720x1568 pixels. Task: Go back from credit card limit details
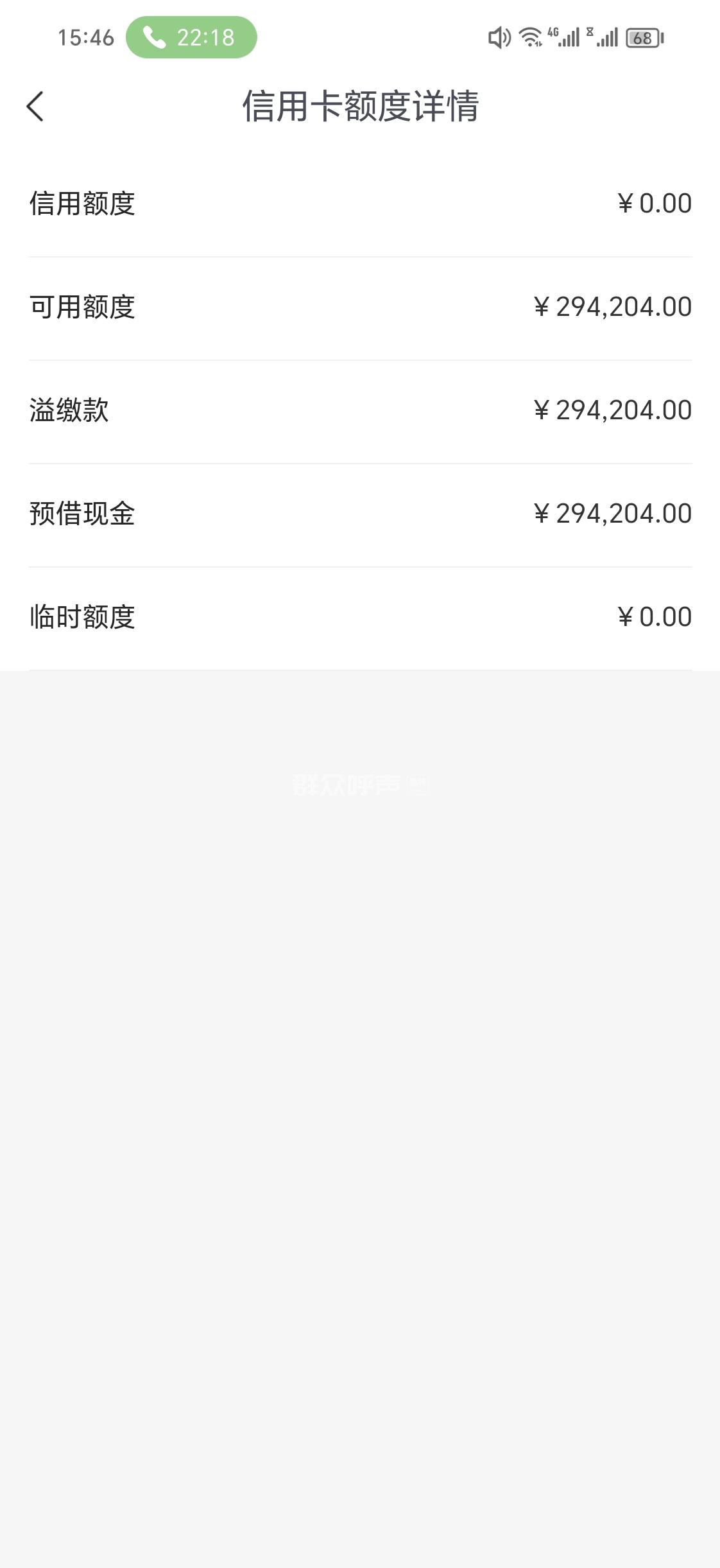[35, 106]
